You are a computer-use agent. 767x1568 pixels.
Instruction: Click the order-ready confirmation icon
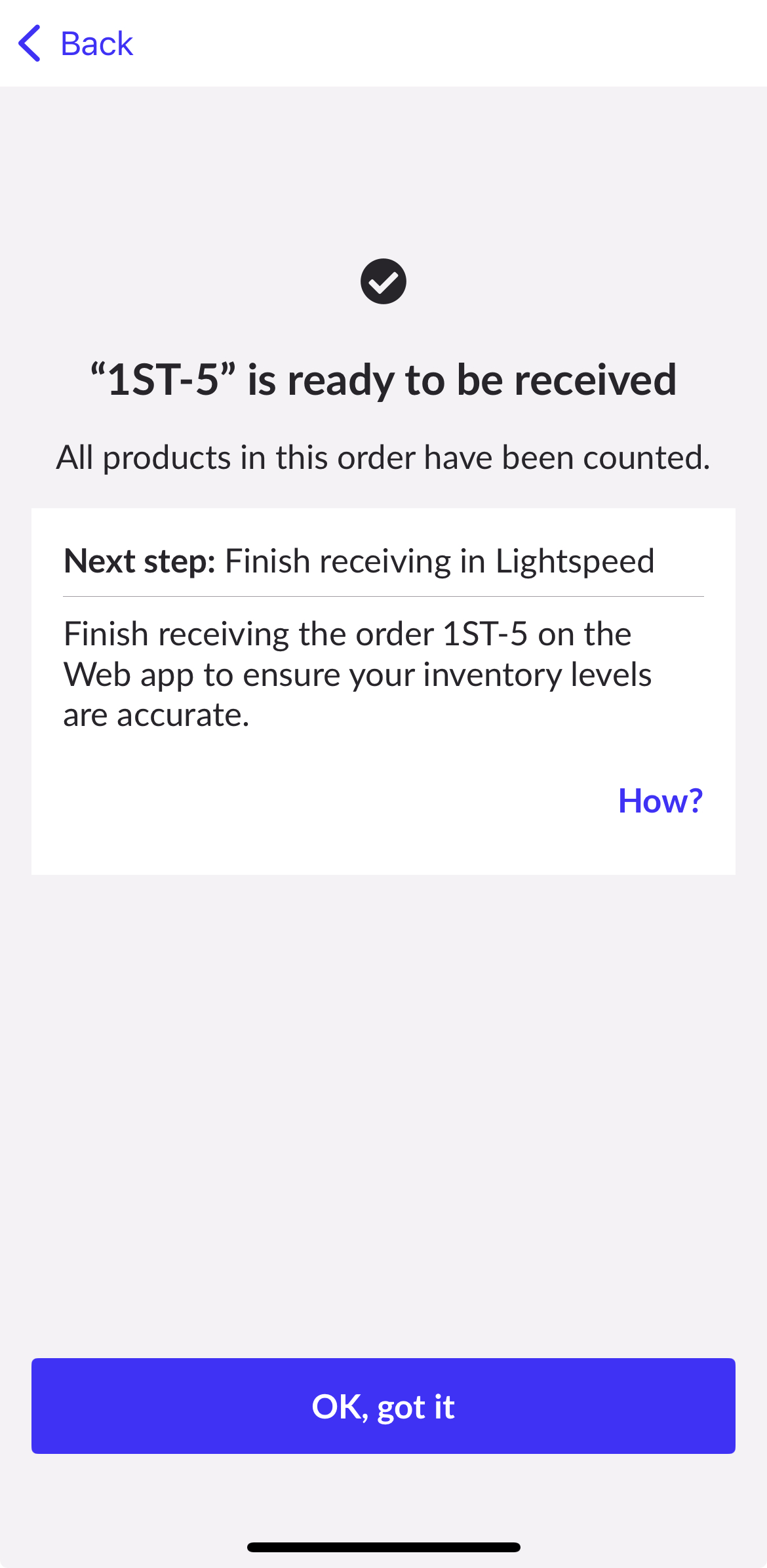[383, 281]
